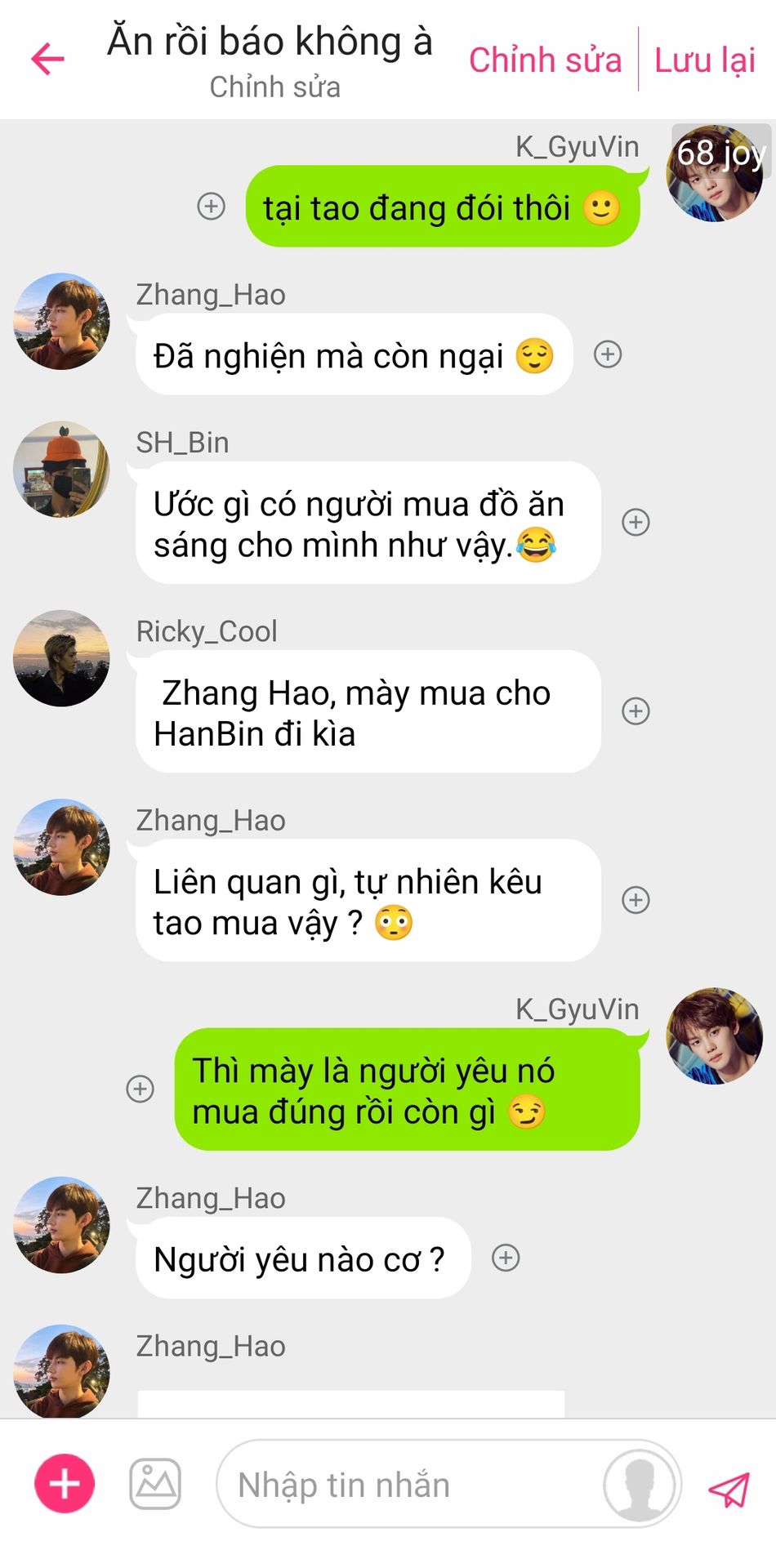
Task: Tap plus icon beside 'Người yêu nào cơ ?'
Action: tap(506, 1258)
